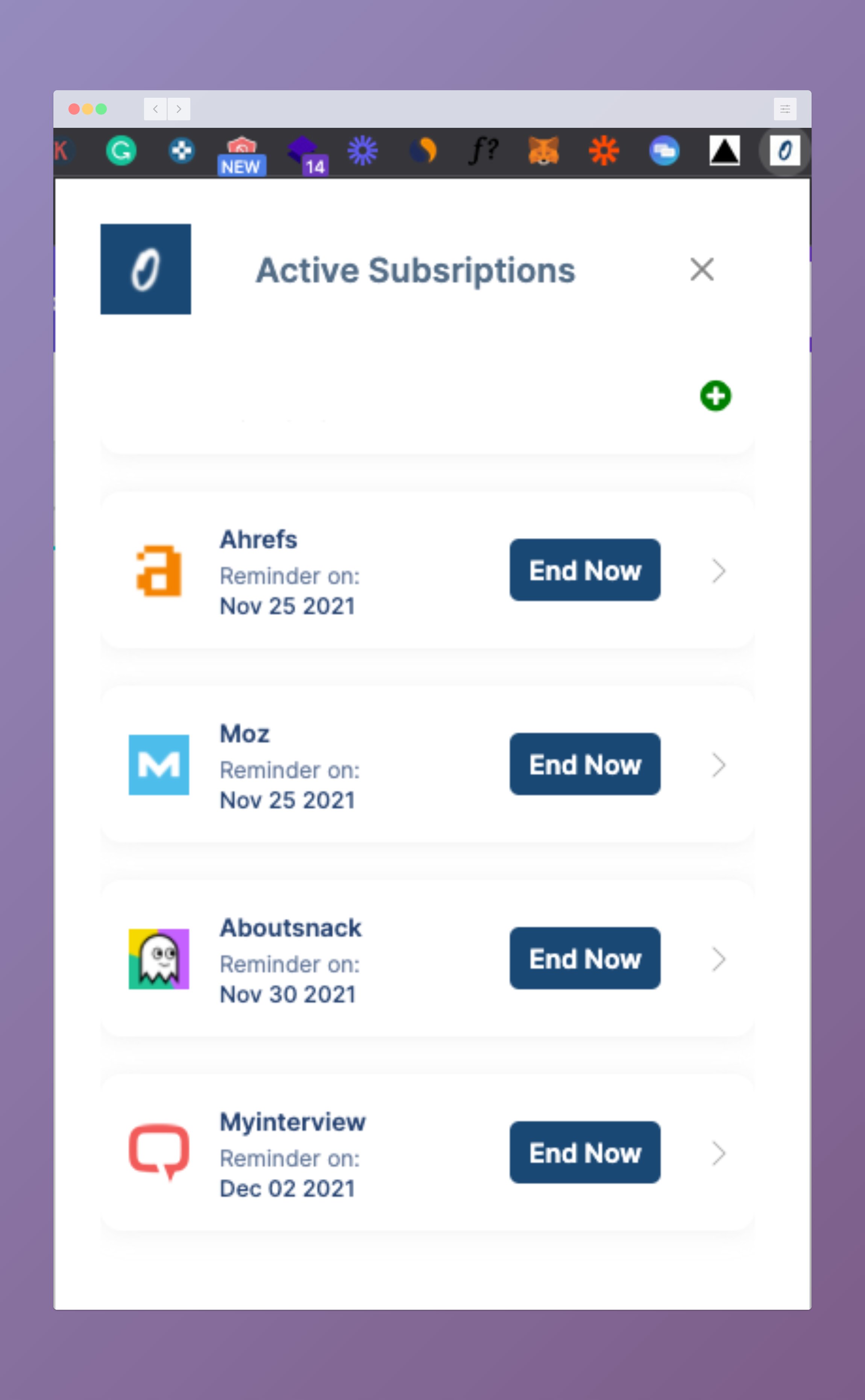The image size is (865, 1400).
Task: End the Ahrefs subscription now
Action: click(x=585, y=570)
